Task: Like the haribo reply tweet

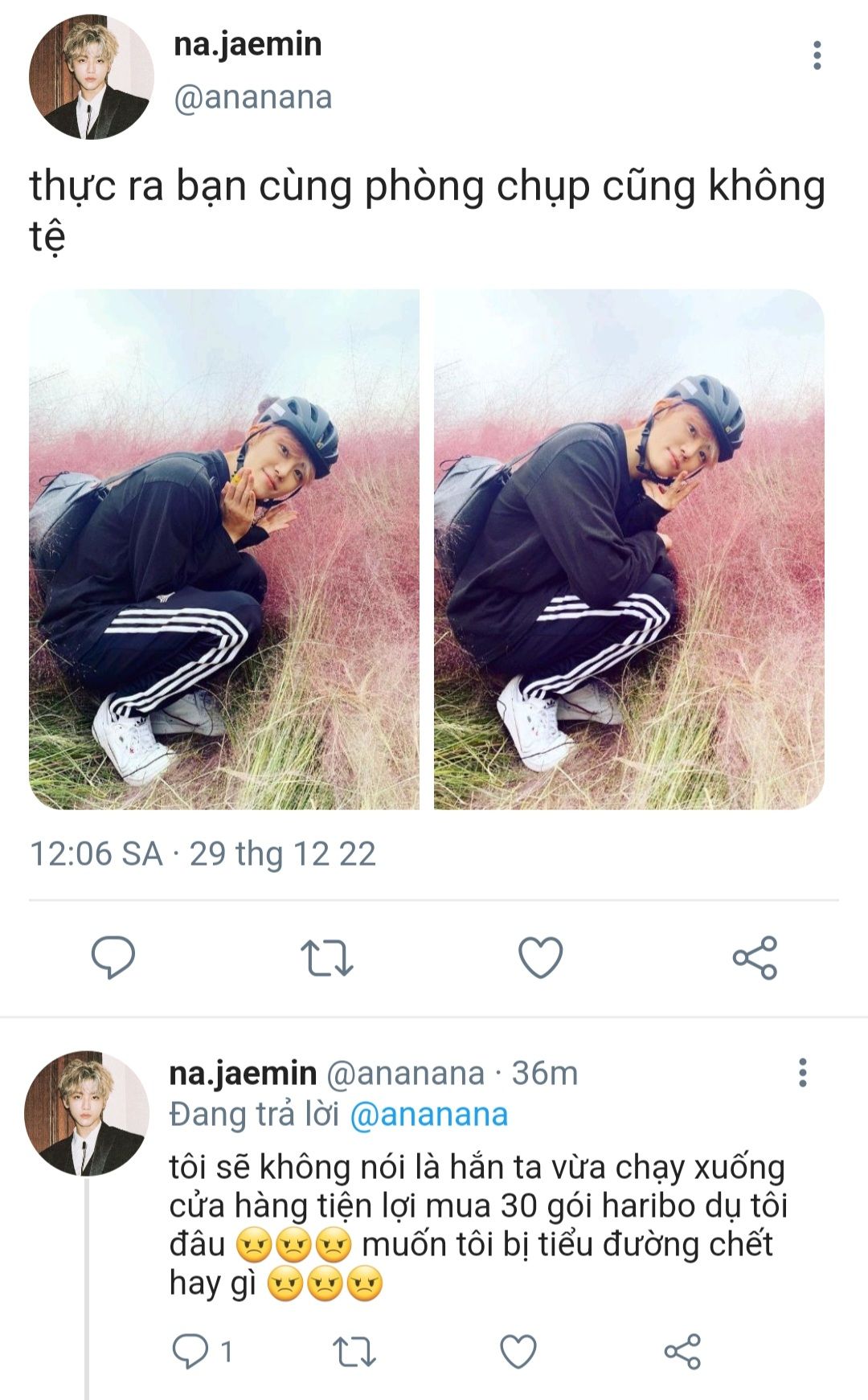Action: pos(518,1352)
